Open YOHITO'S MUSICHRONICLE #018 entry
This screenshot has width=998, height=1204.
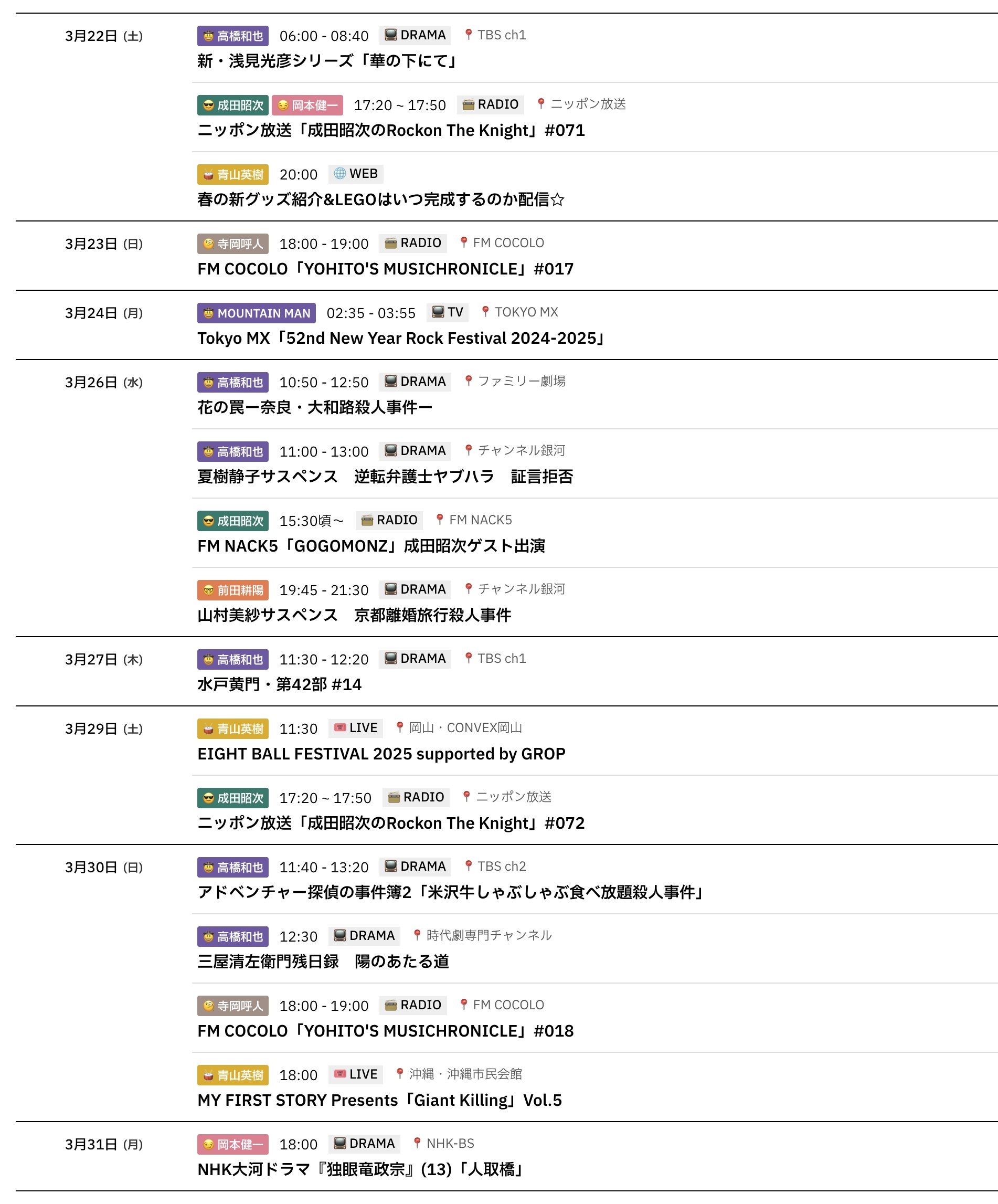[385, 1031]
